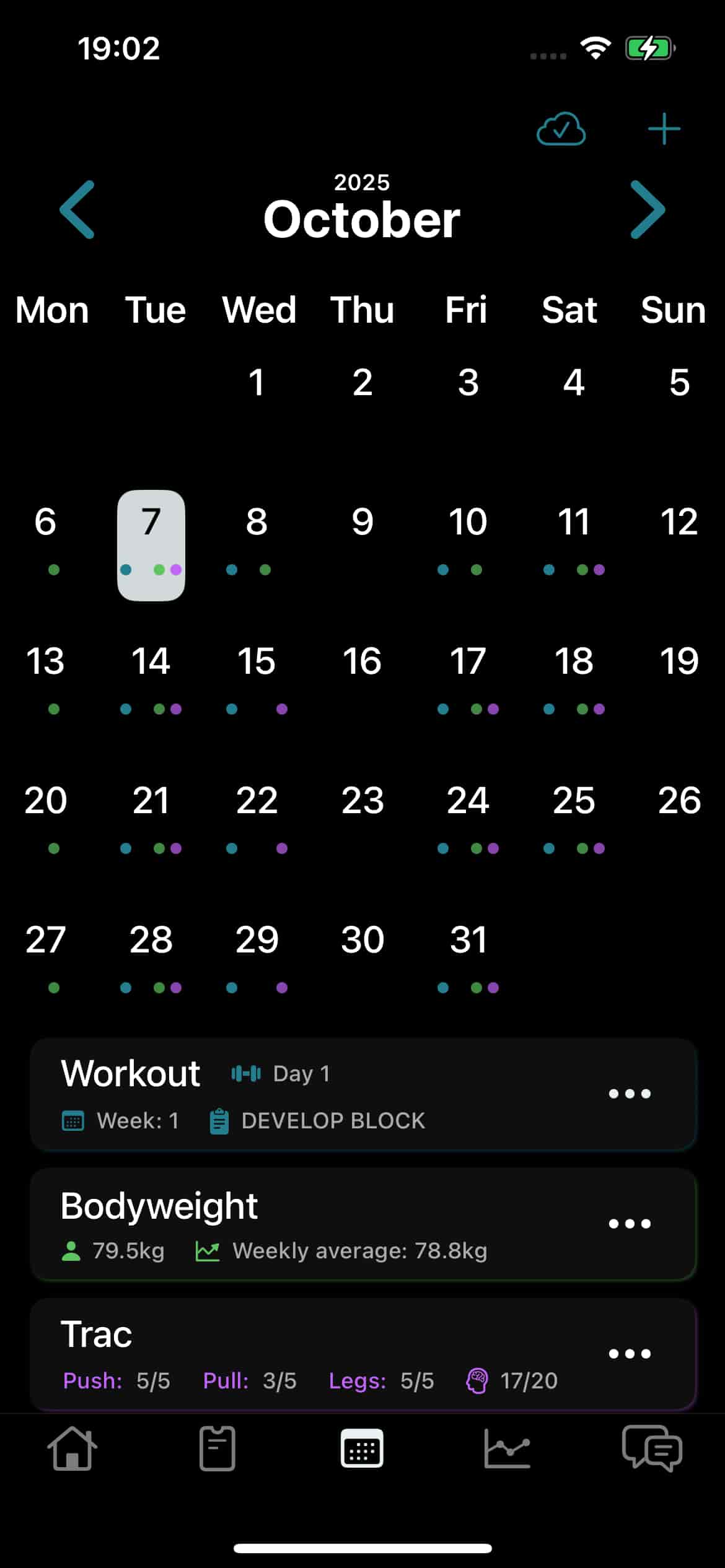Open the Trac card
Viewport: 725px width, 1568px height.
[363, 1354]
